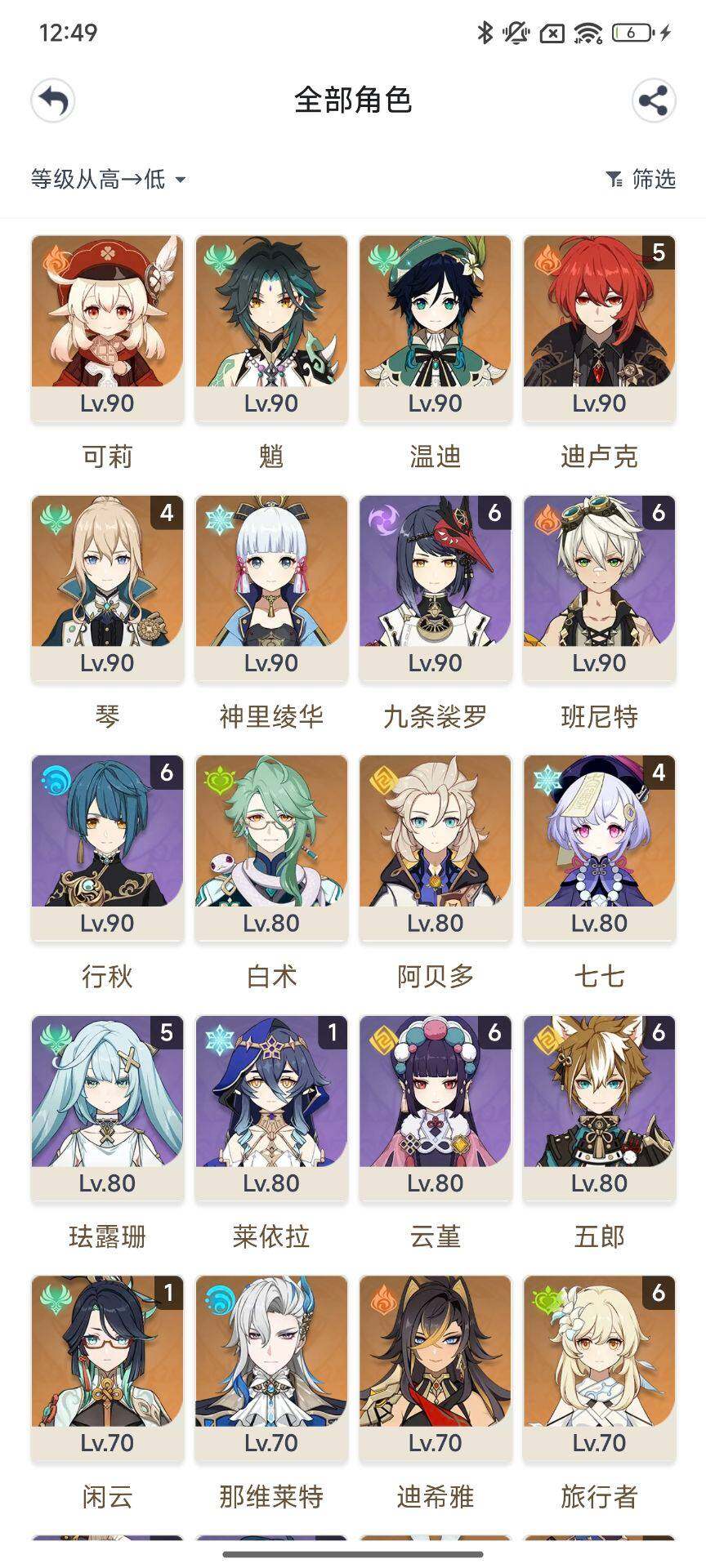706x1568 pixels.
Task: Open the 筛选 filter
Action: pos(641,179)
